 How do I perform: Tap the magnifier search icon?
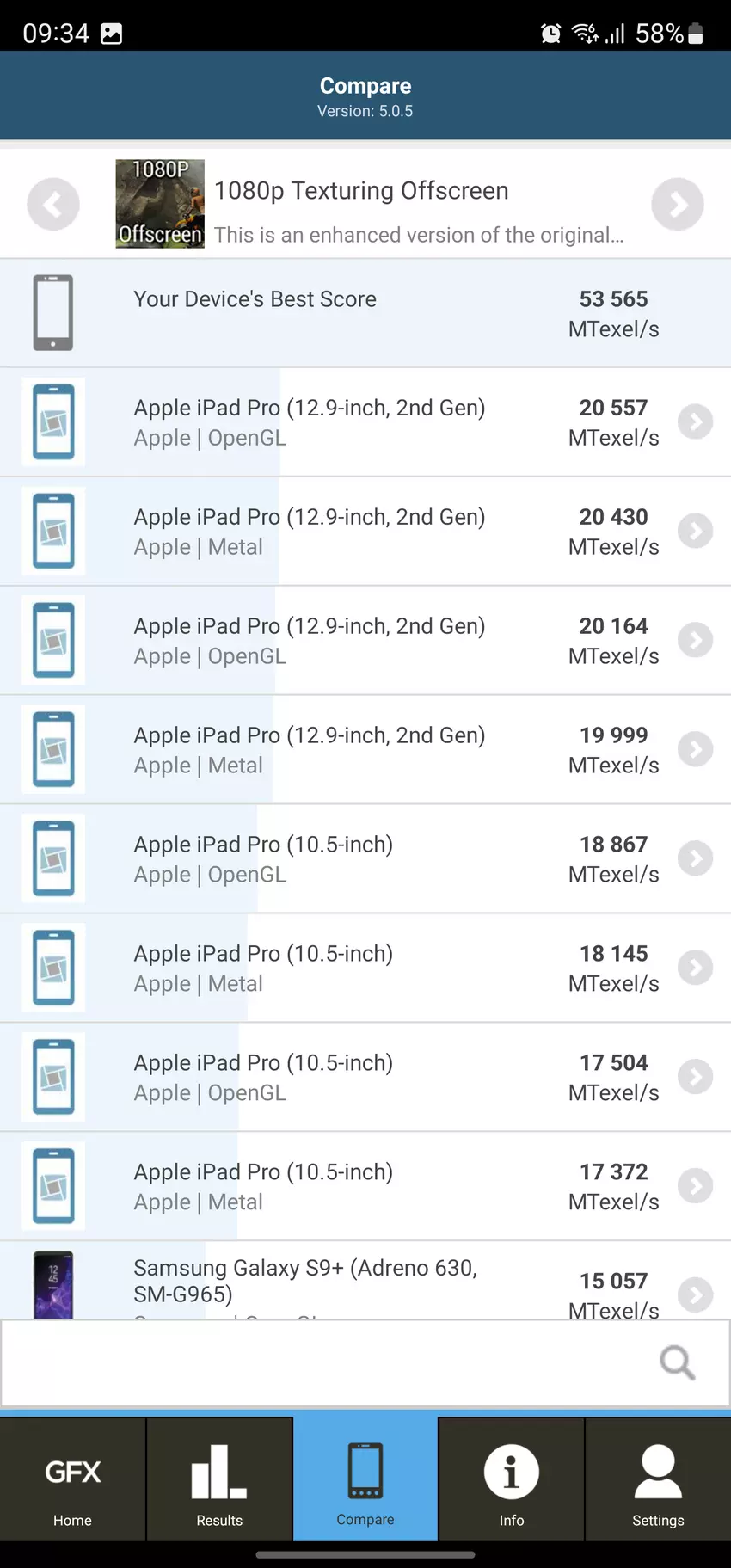coord(677,1362)
